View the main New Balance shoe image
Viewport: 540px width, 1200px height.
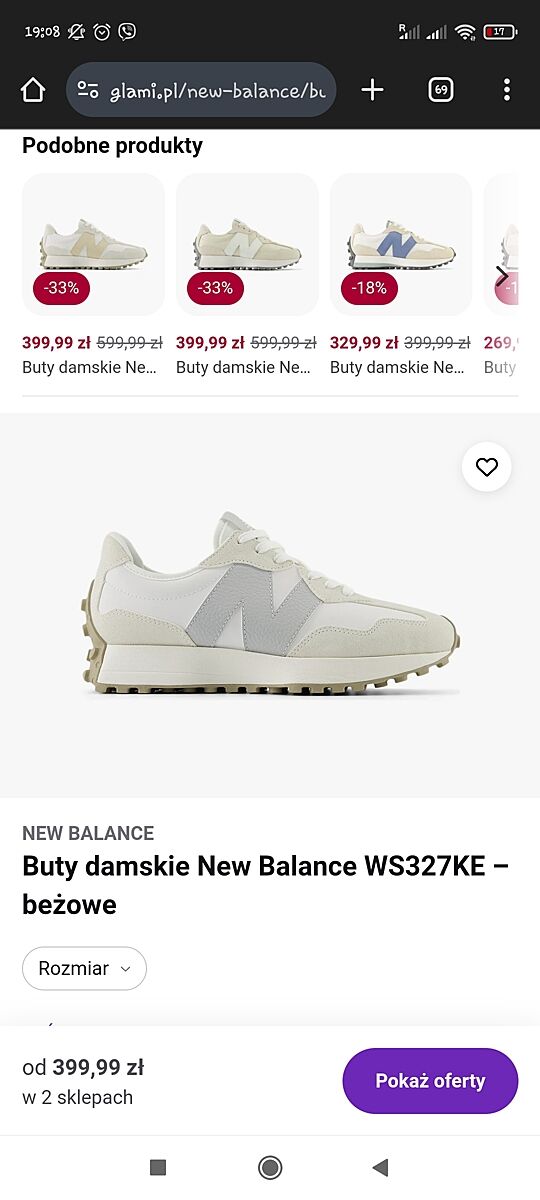270,605
